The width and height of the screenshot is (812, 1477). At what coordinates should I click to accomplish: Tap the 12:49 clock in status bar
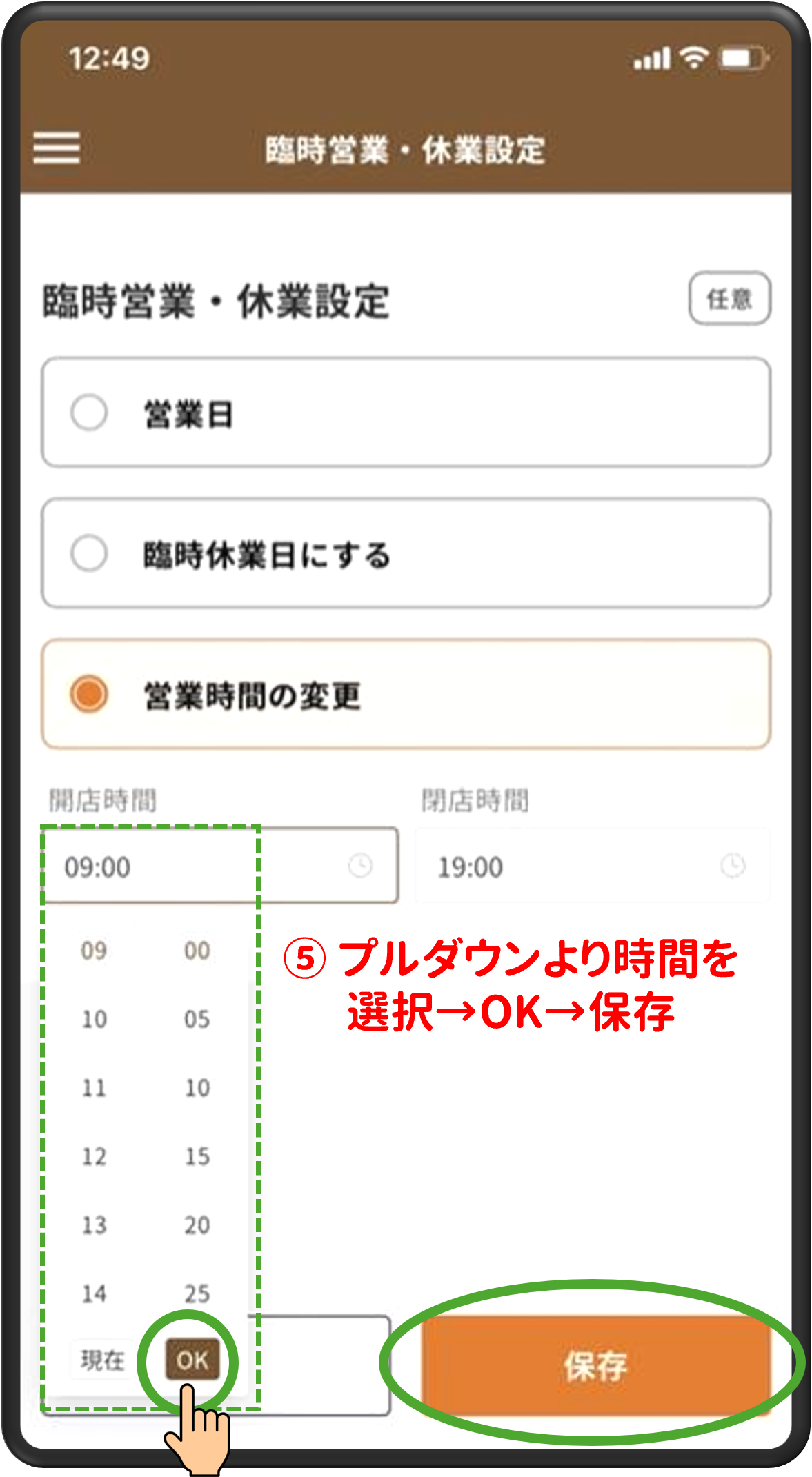click(x=109, y=59)
